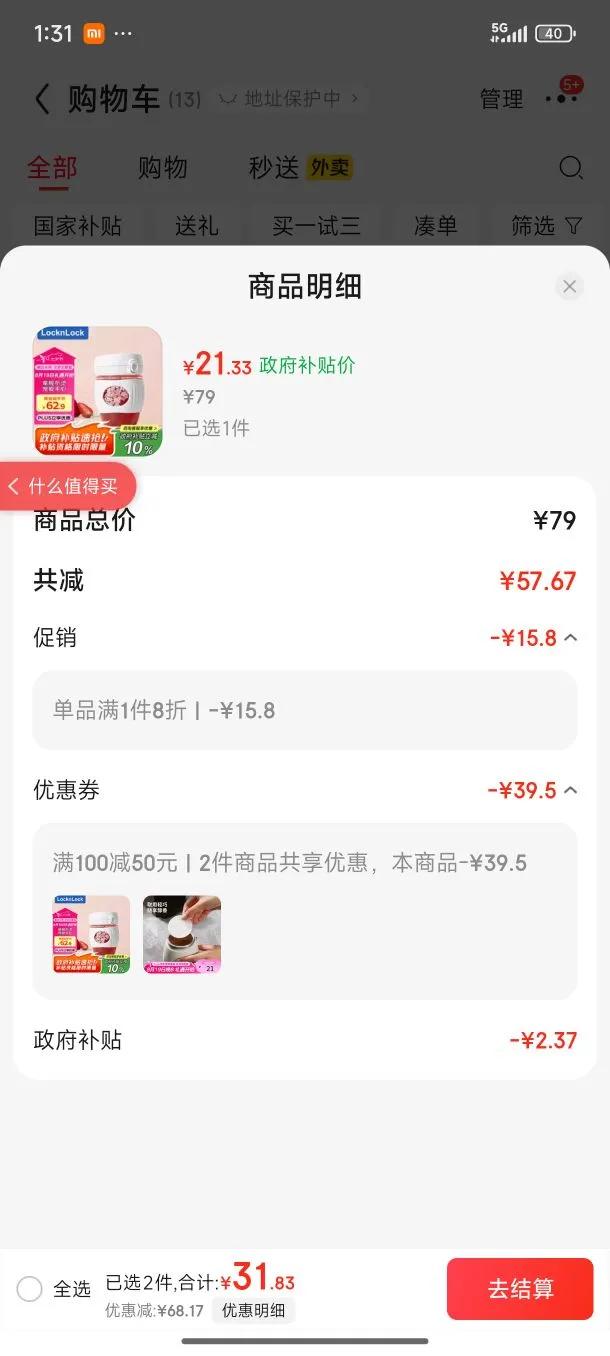Select the 凑单 filter chip
This screenshot has height=1356, width=610.
435,226
